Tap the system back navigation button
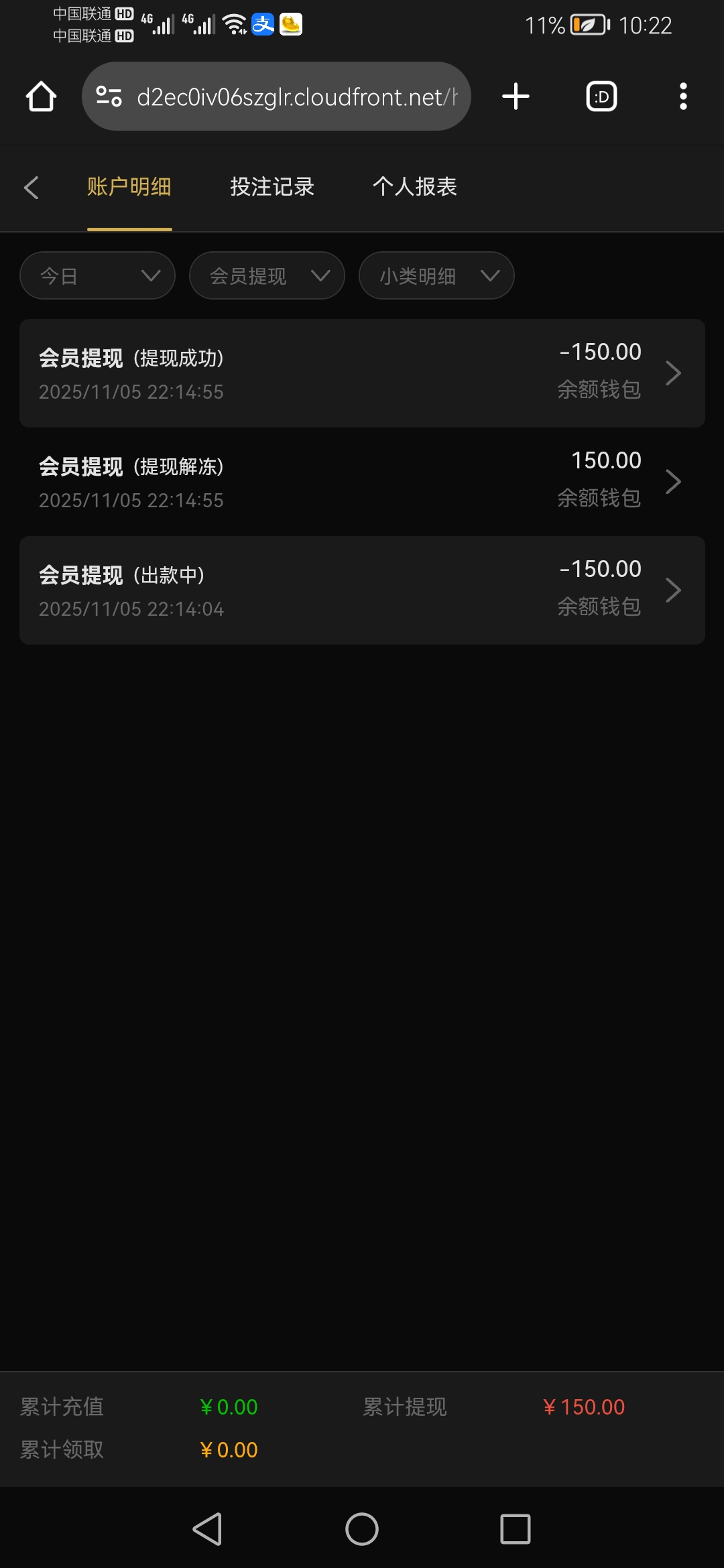This screenshot has width=724, height=1568. pyautogui.click(x=208, y=1529)
